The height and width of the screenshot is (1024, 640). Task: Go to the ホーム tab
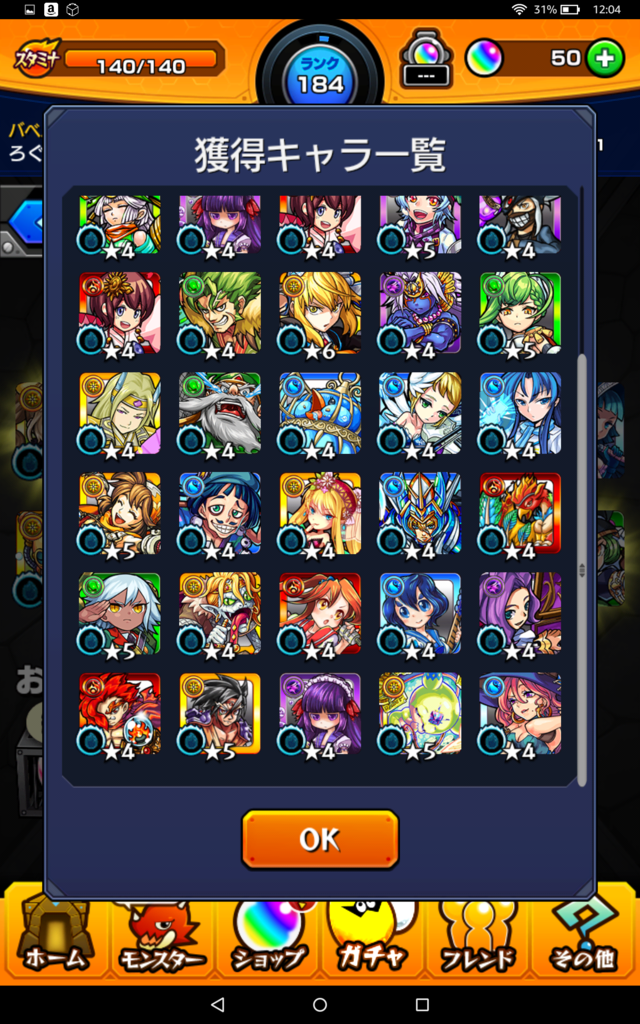point(55,935)
